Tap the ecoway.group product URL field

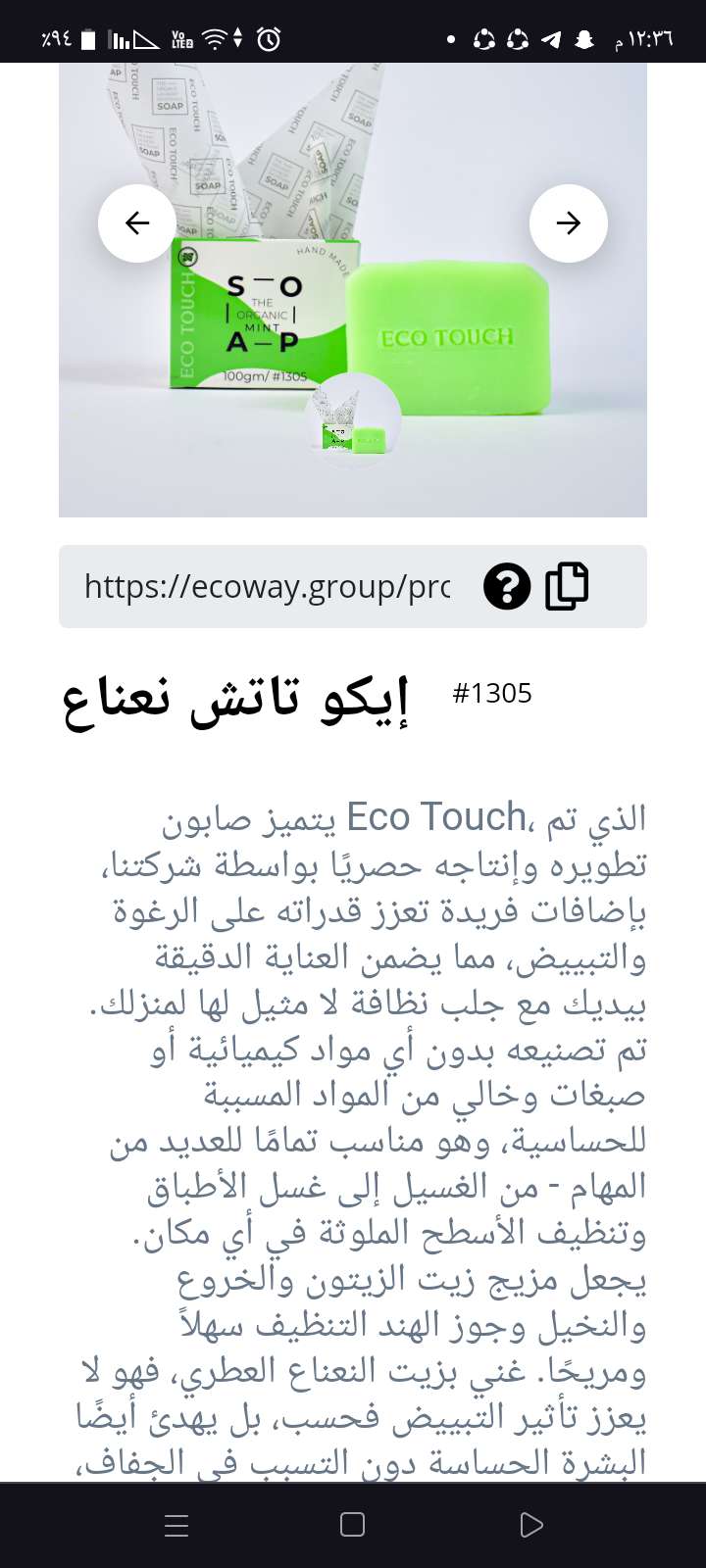pos(267,586)
